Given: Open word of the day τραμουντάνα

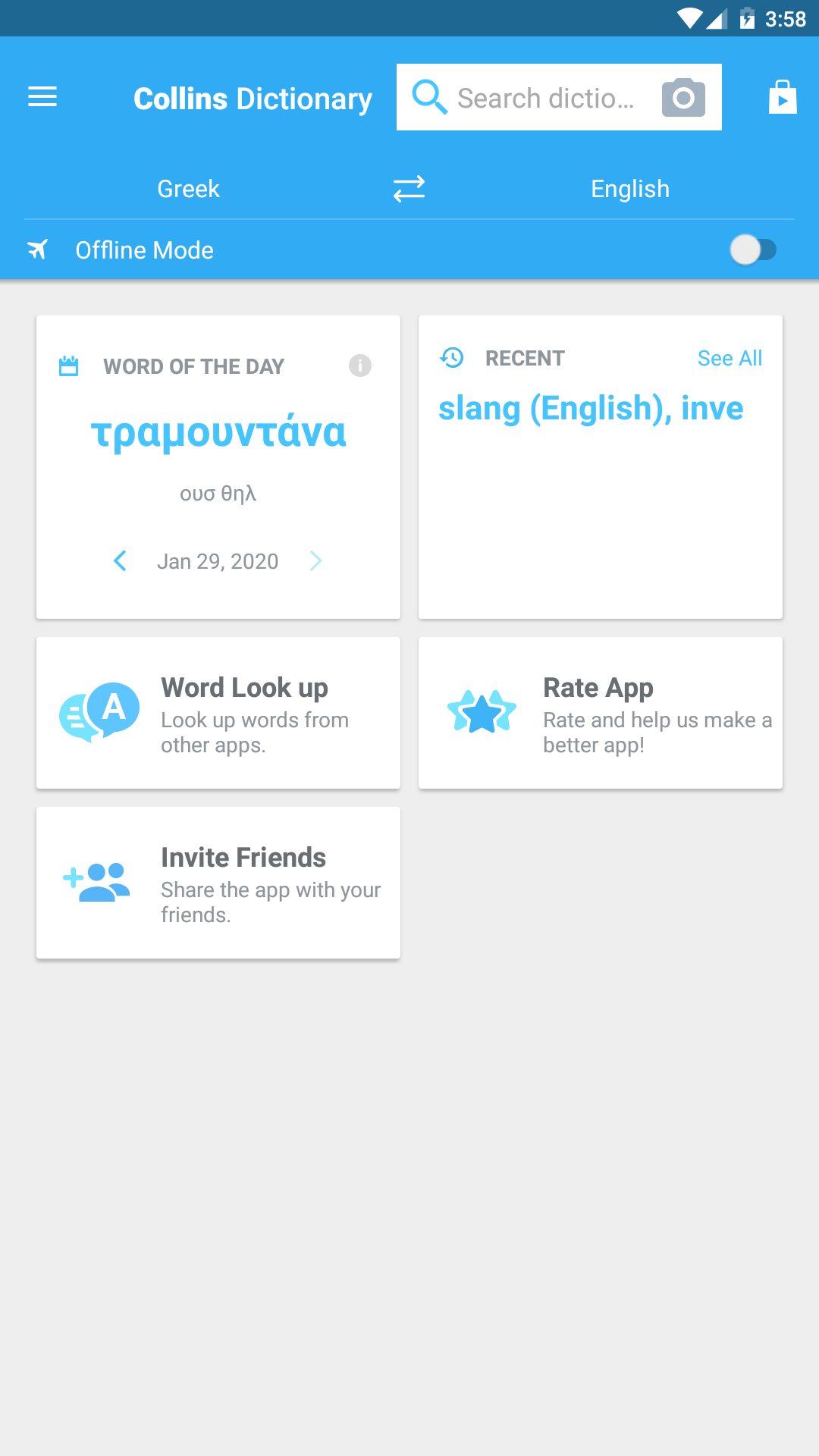Looking at the screenshot, I should (x=218, y=434).
